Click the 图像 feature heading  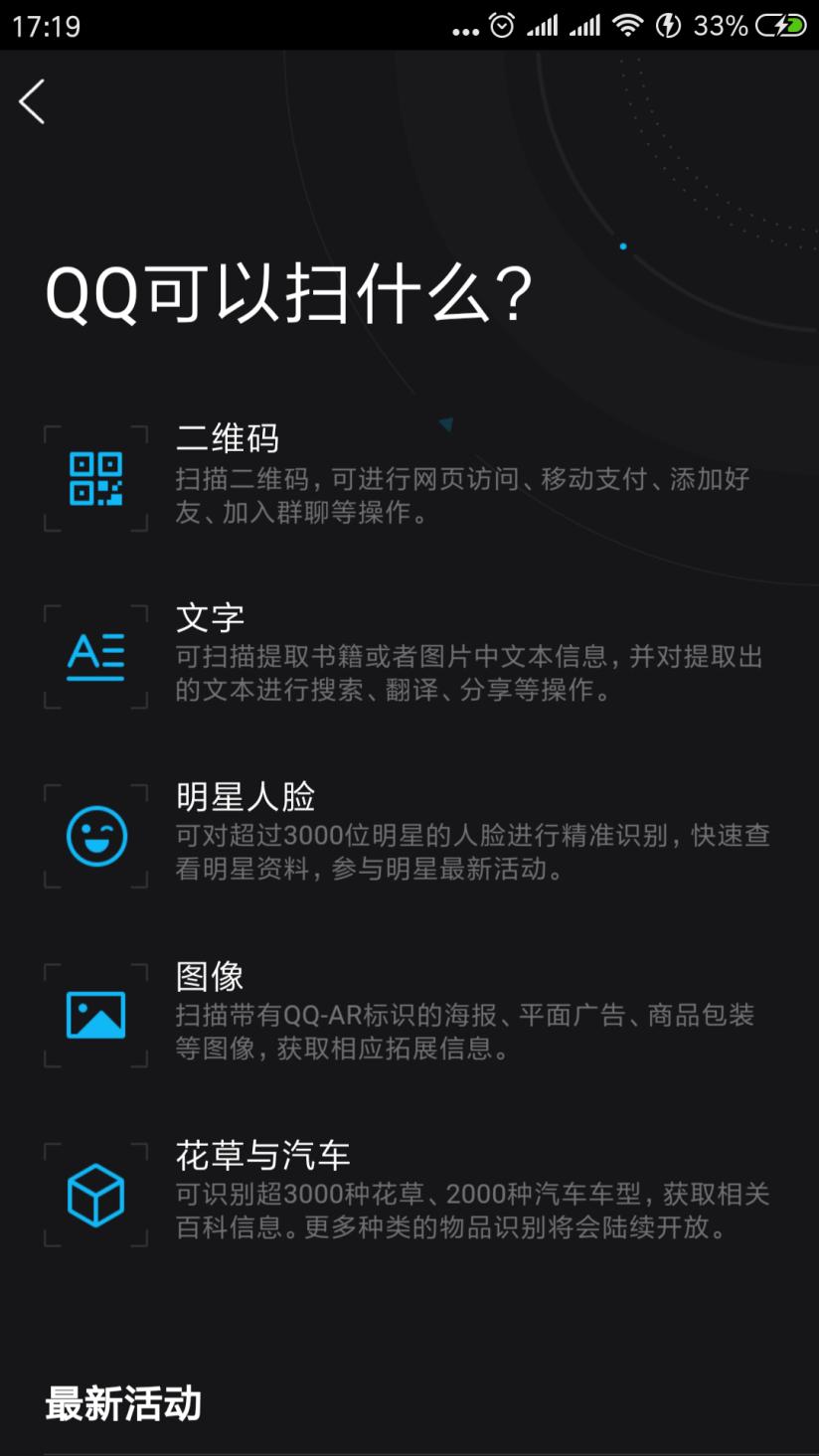[208, 976]
